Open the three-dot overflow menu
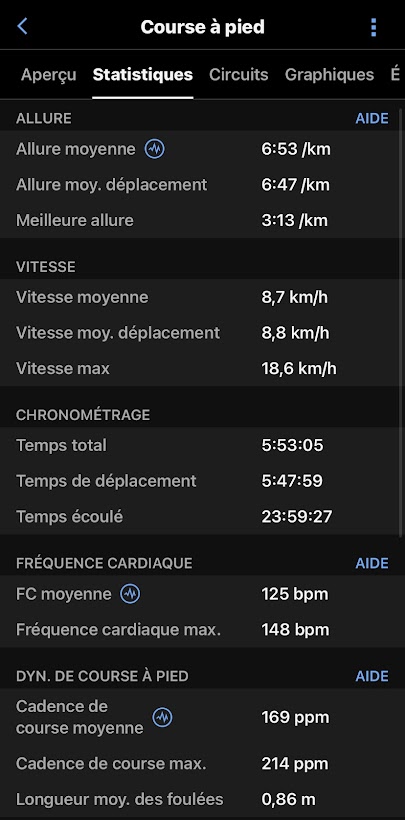 click(373, 27)
